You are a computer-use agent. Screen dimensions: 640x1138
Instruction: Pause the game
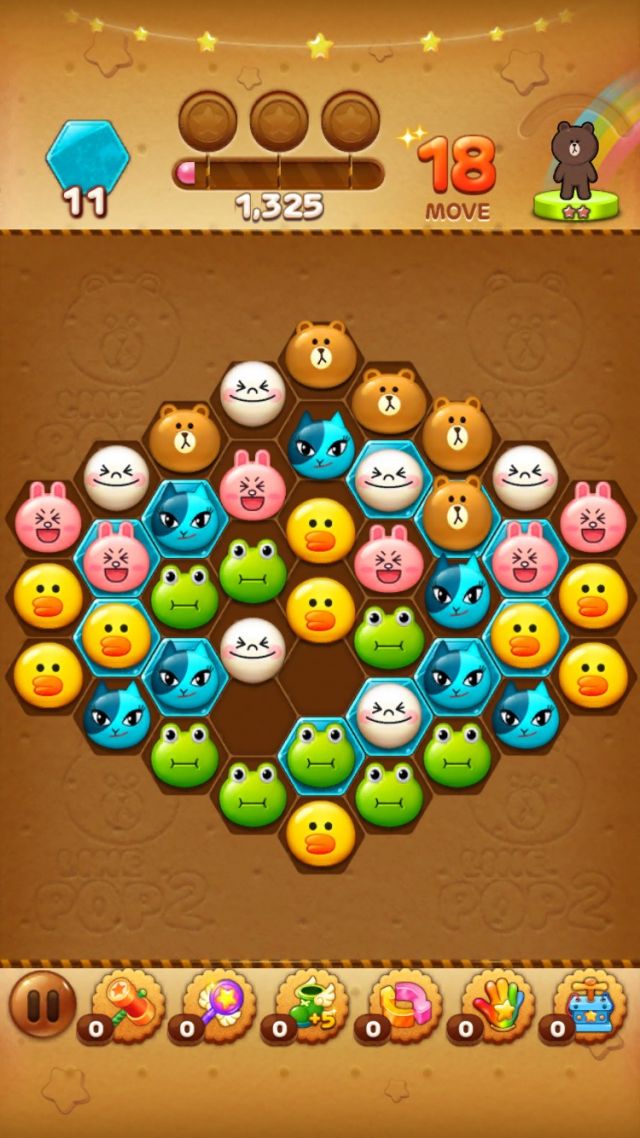click(x=43, y=1003)
